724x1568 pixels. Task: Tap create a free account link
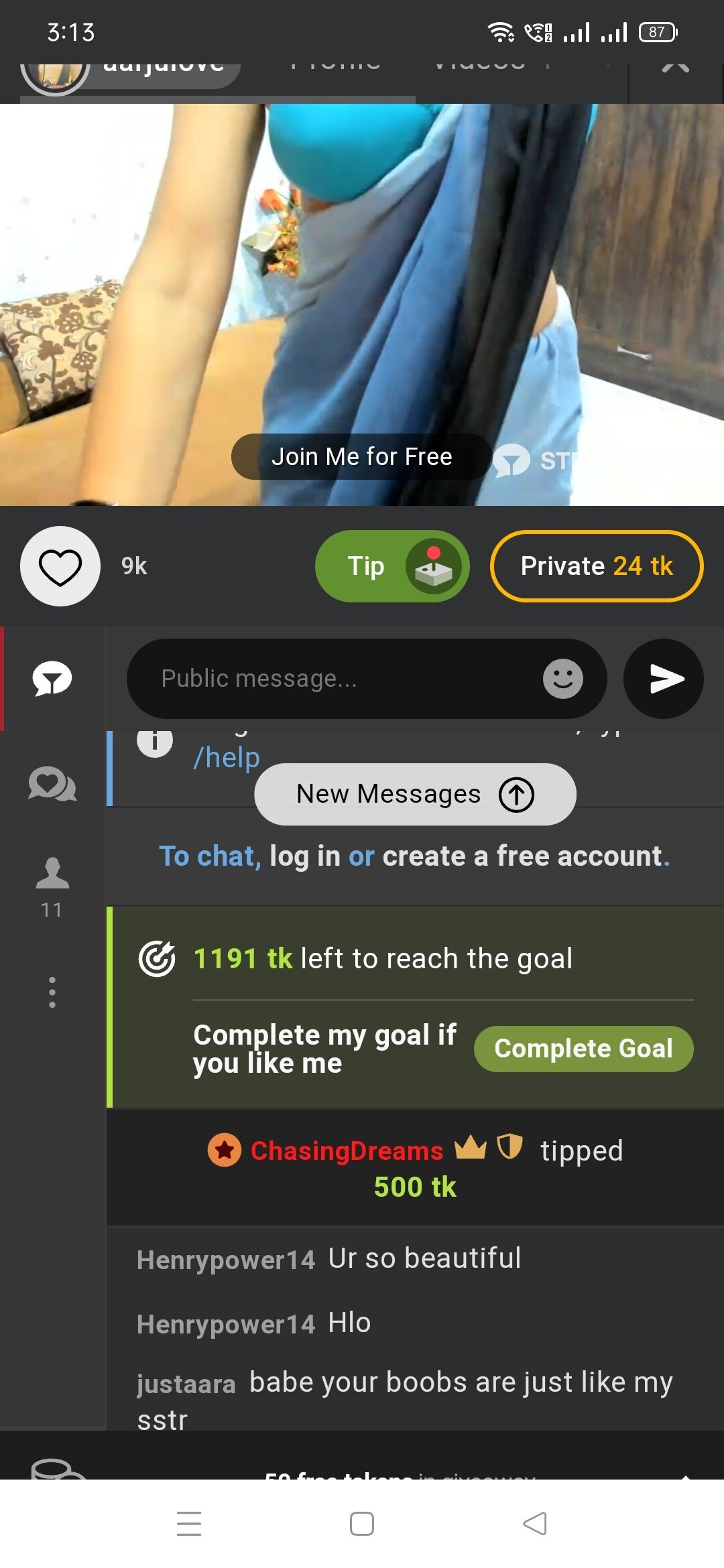522,856
